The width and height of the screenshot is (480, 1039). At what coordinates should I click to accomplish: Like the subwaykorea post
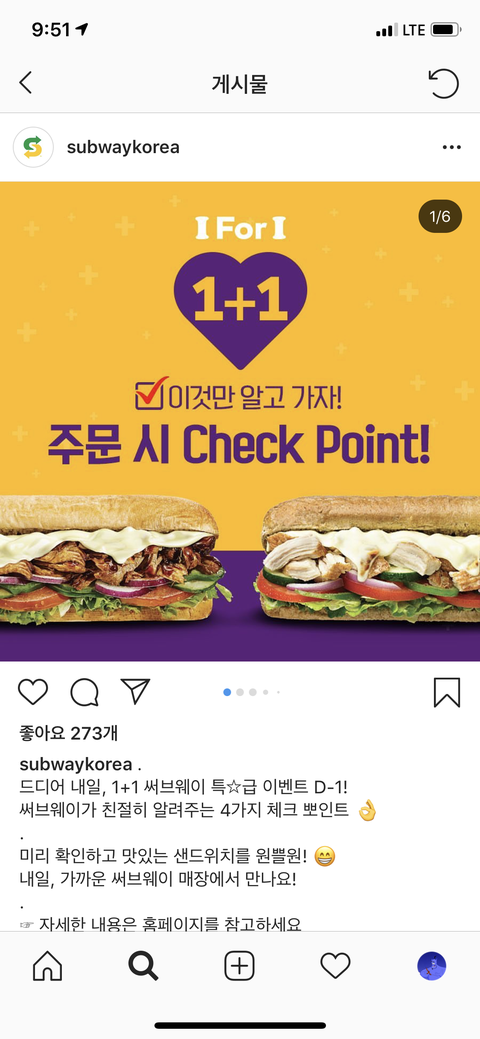click(x=33, y=692)
